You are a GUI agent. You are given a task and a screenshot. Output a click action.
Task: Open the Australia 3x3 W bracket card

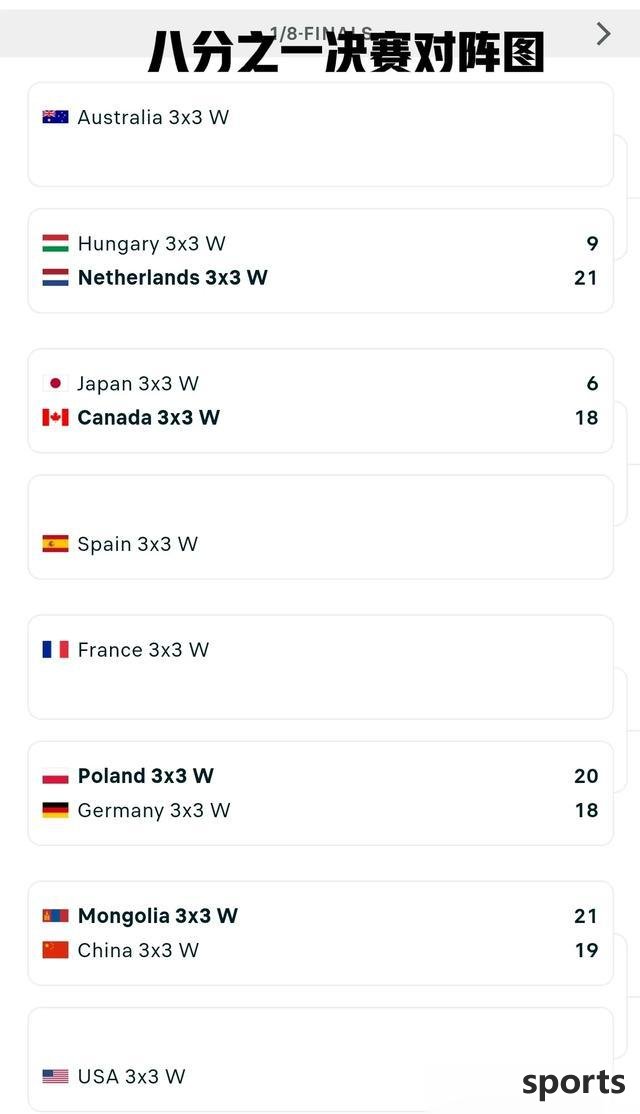(320, 135)
